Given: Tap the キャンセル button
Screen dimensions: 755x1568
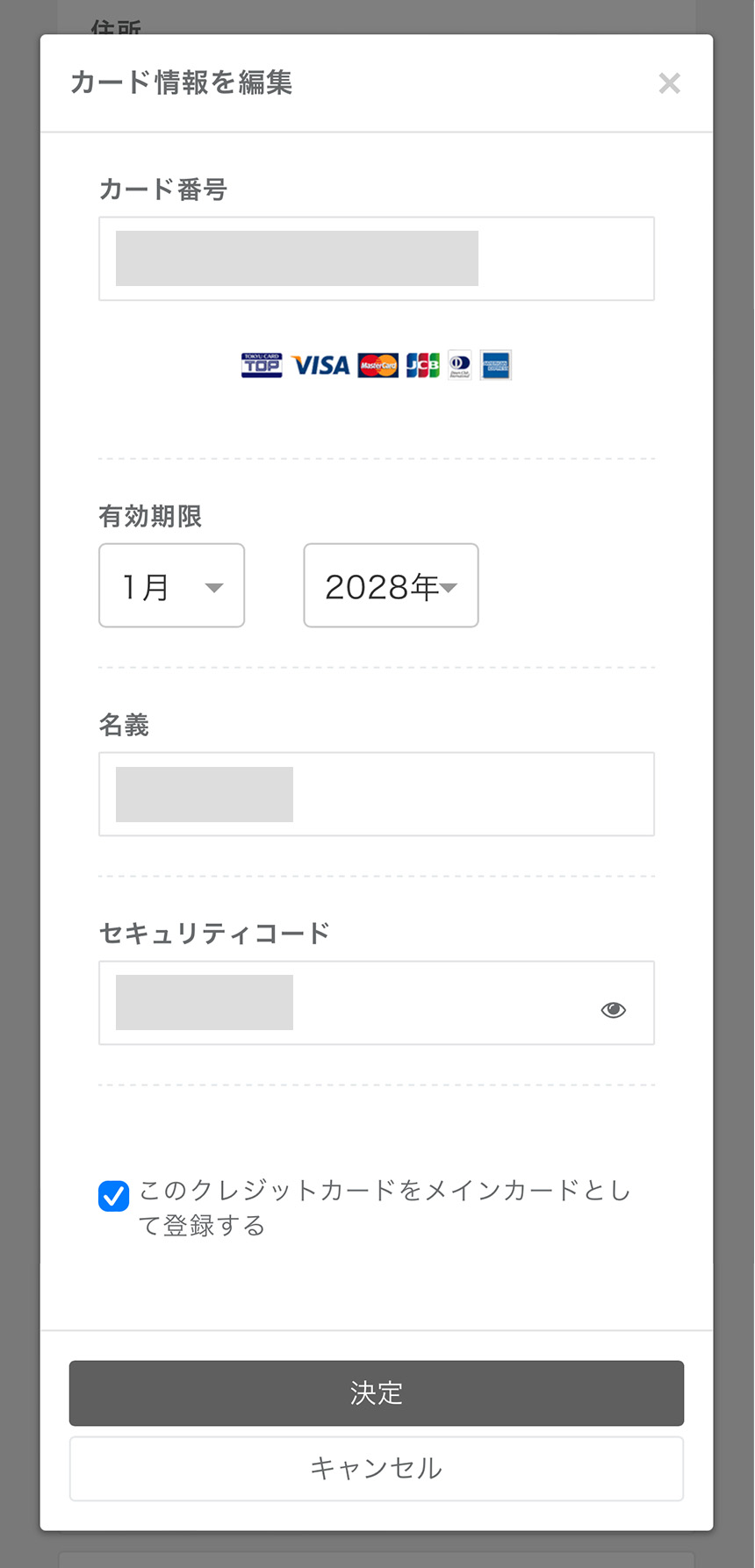Looking at the screenshot, I should (x=377, y=1469).
